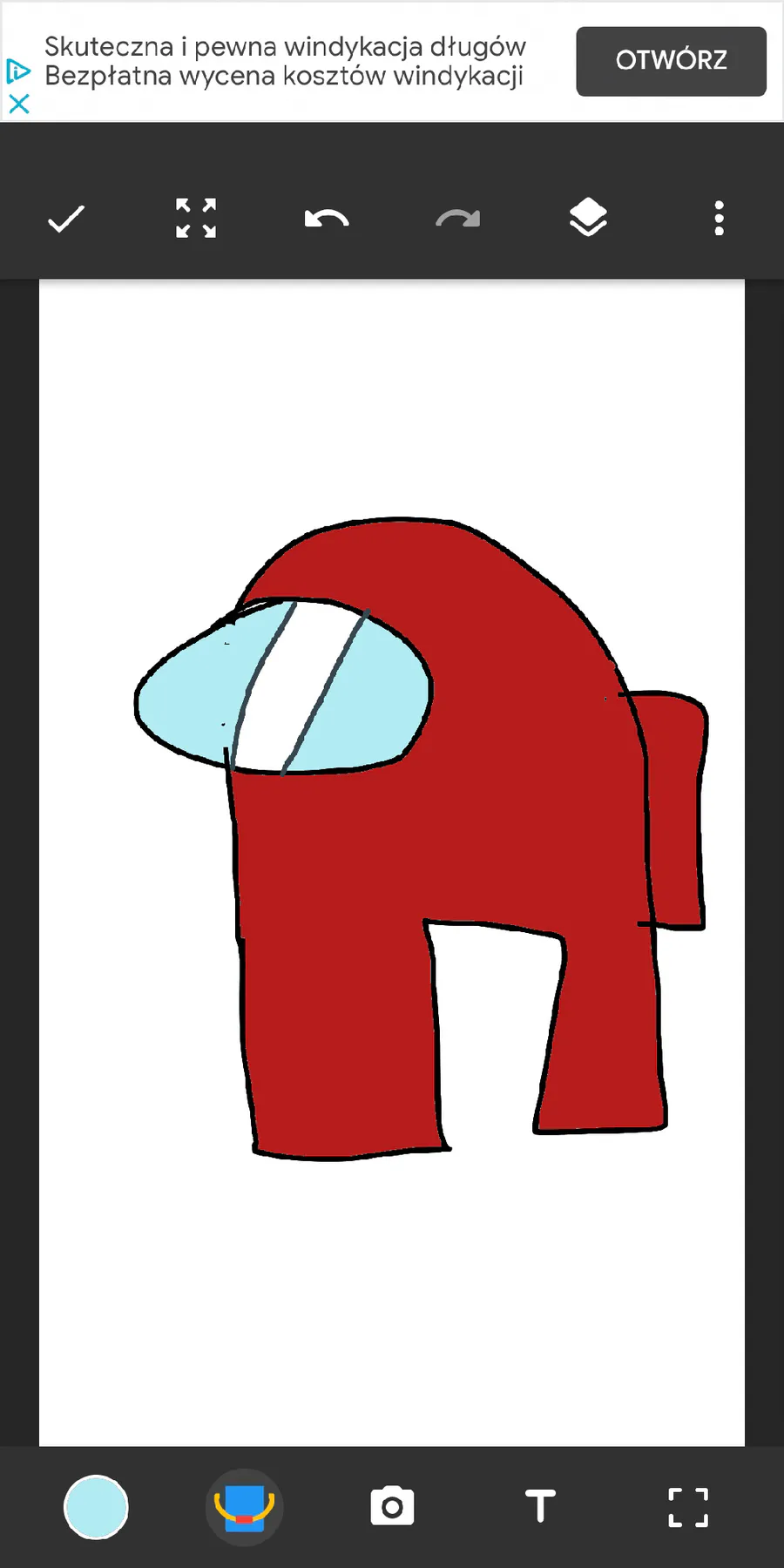Tap the OTWÓRZ button in the ad
The width and height of the screenshot is (784, 1568).
[671, 61]
